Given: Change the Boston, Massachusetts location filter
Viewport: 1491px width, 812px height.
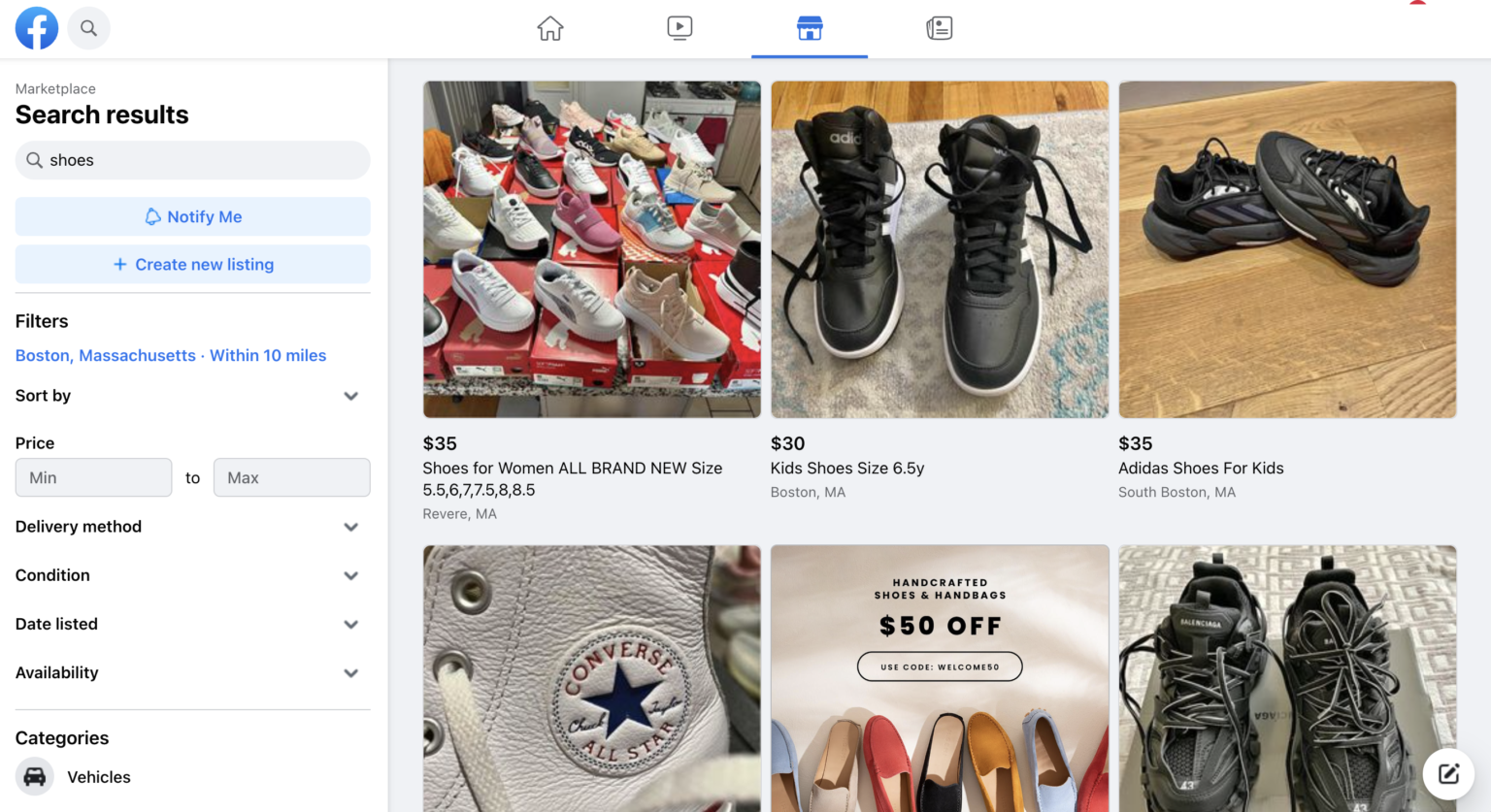Looking at the screenshot, I should coord(171,355).
